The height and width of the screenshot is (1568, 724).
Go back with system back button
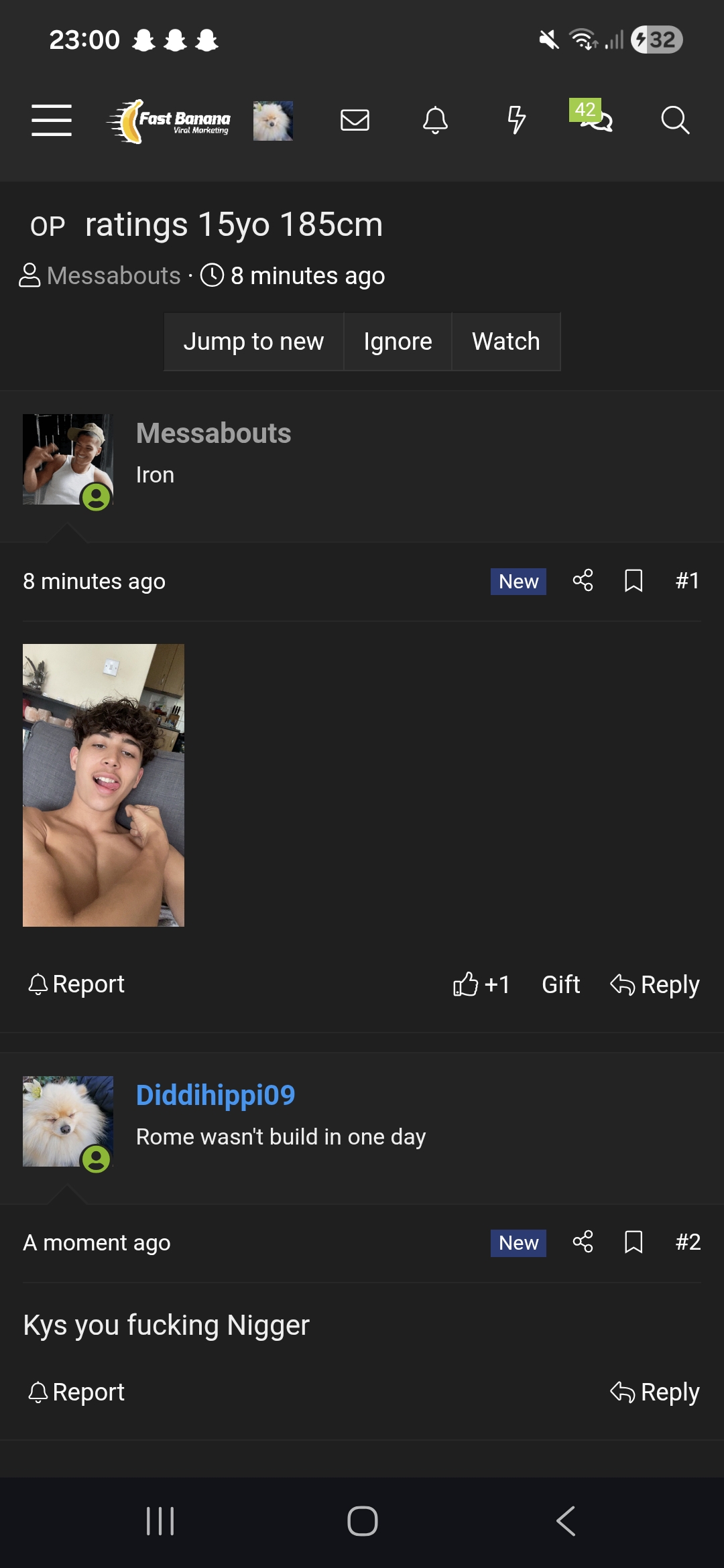click(x=566, y=1521)
